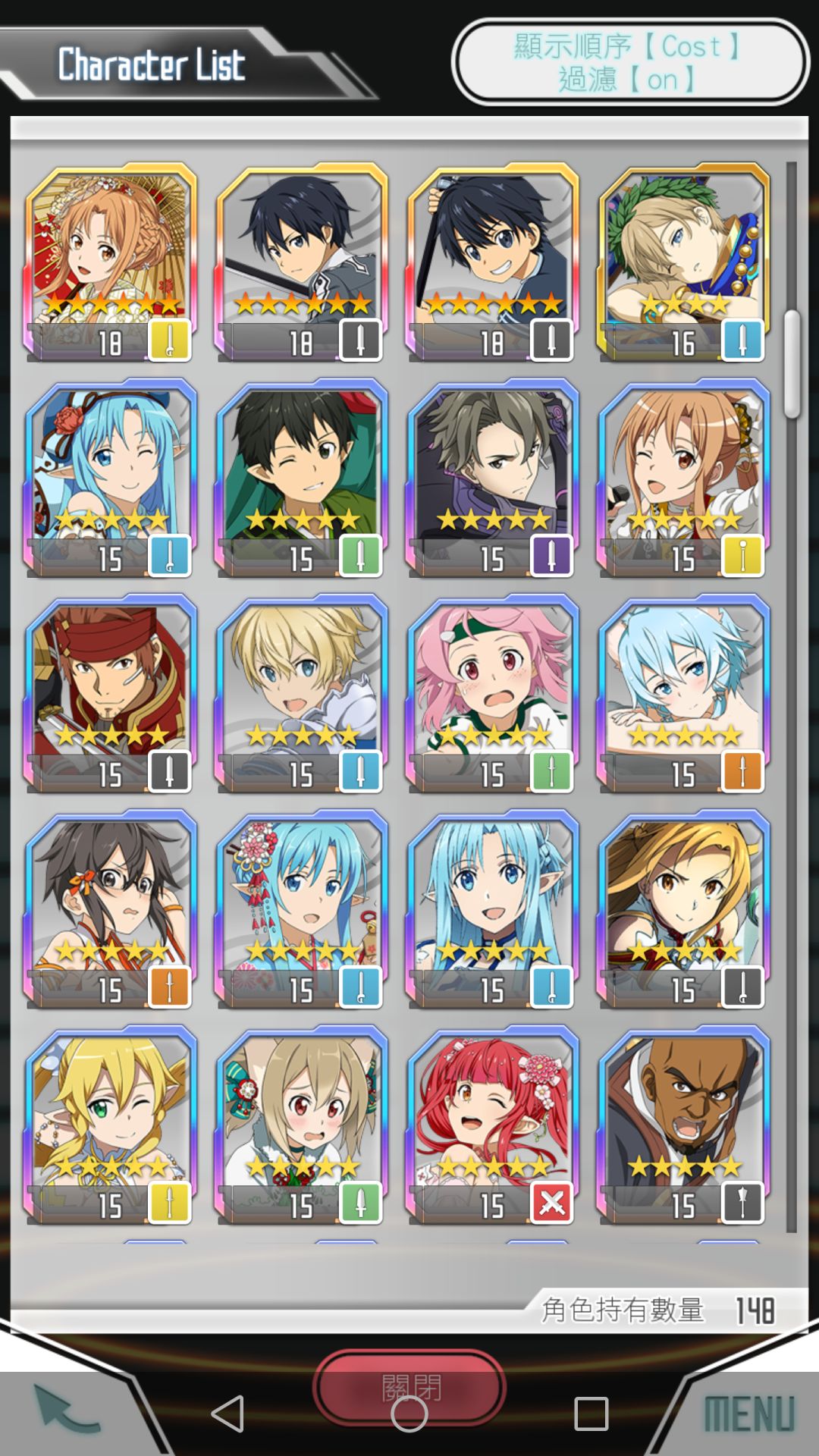Tap the Character List header
Viewport: 819px width, 1456px height.
pyautogui.click(x=152, y=64)
